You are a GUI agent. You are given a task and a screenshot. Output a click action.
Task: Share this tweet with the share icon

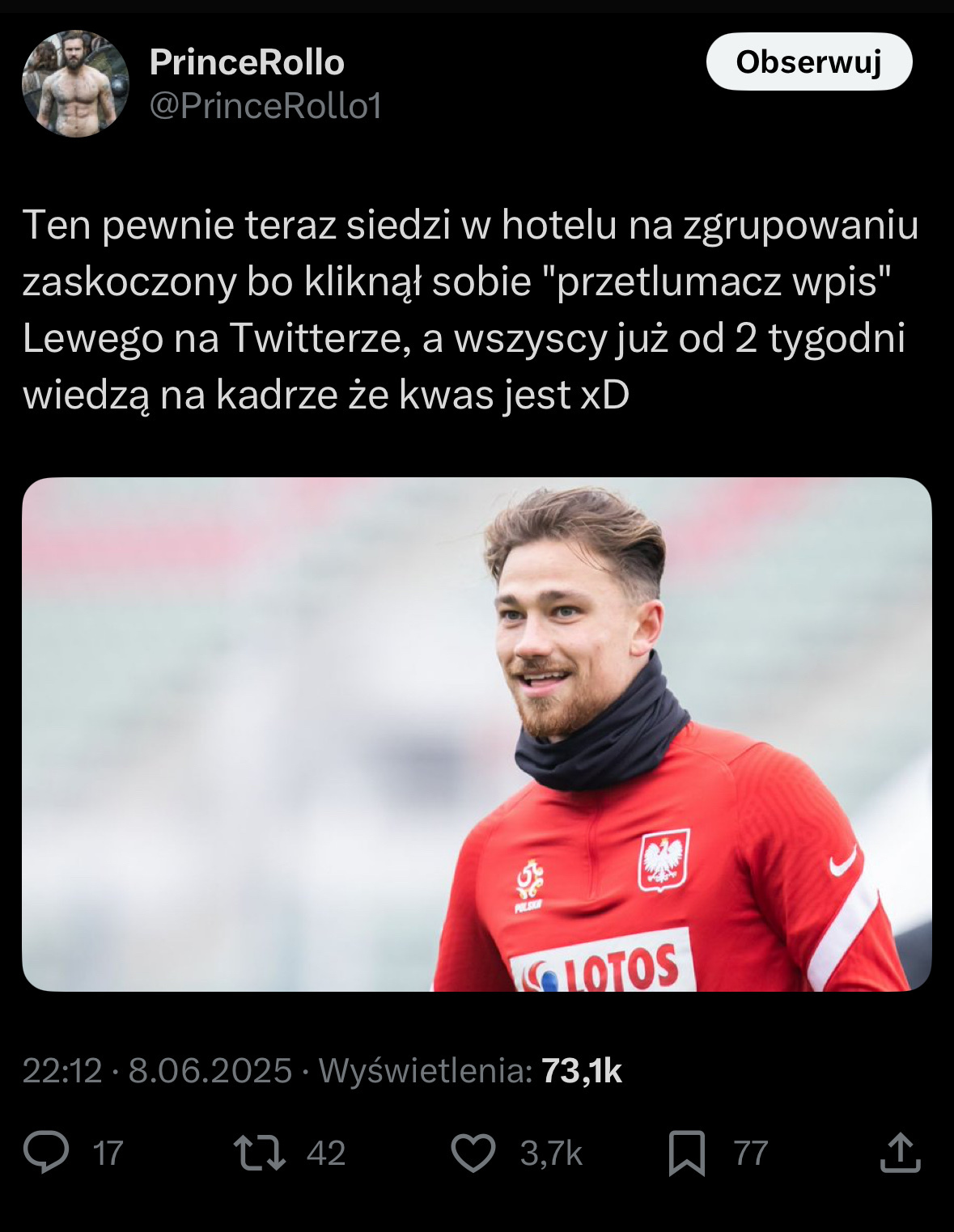[900, 1152]
